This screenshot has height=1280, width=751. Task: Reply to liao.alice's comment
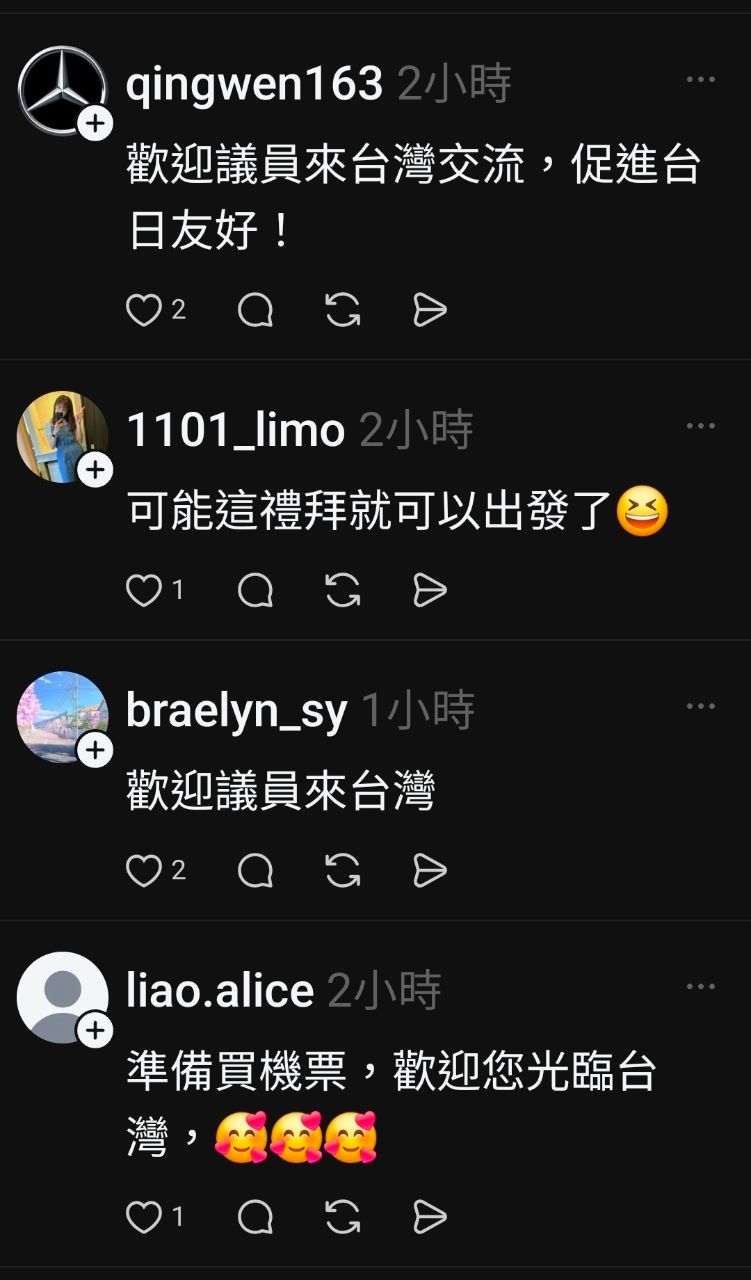(255, 1217)
